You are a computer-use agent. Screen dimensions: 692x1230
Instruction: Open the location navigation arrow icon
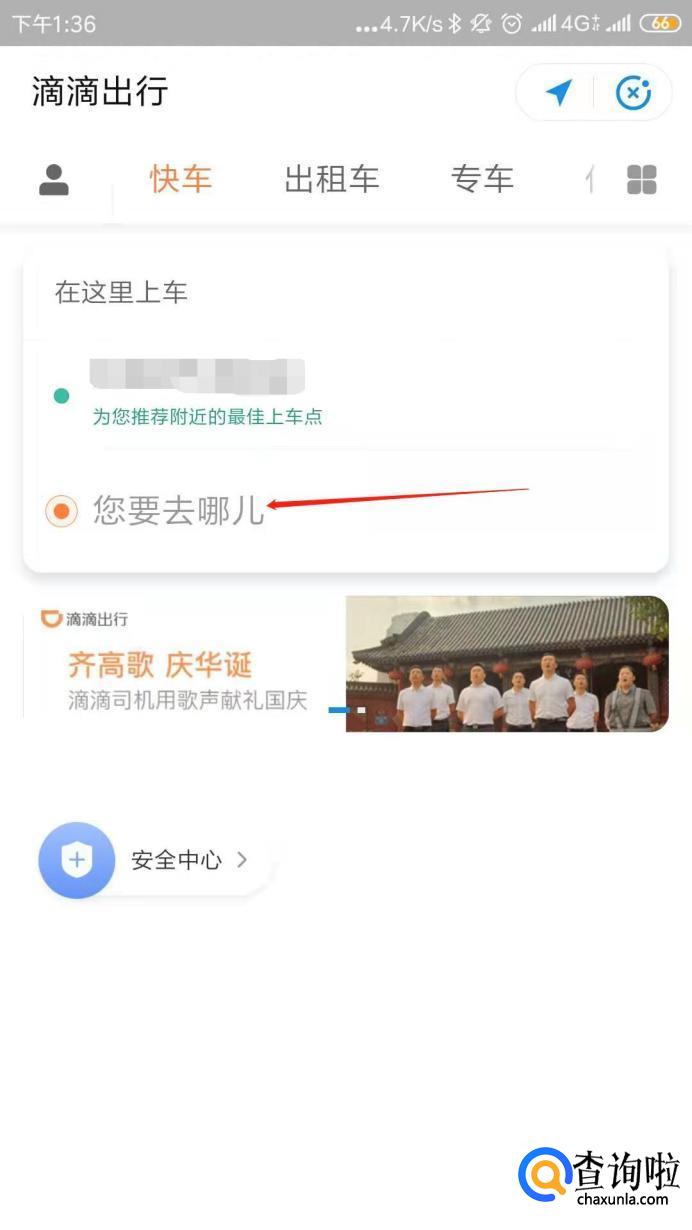coord(559,94)
